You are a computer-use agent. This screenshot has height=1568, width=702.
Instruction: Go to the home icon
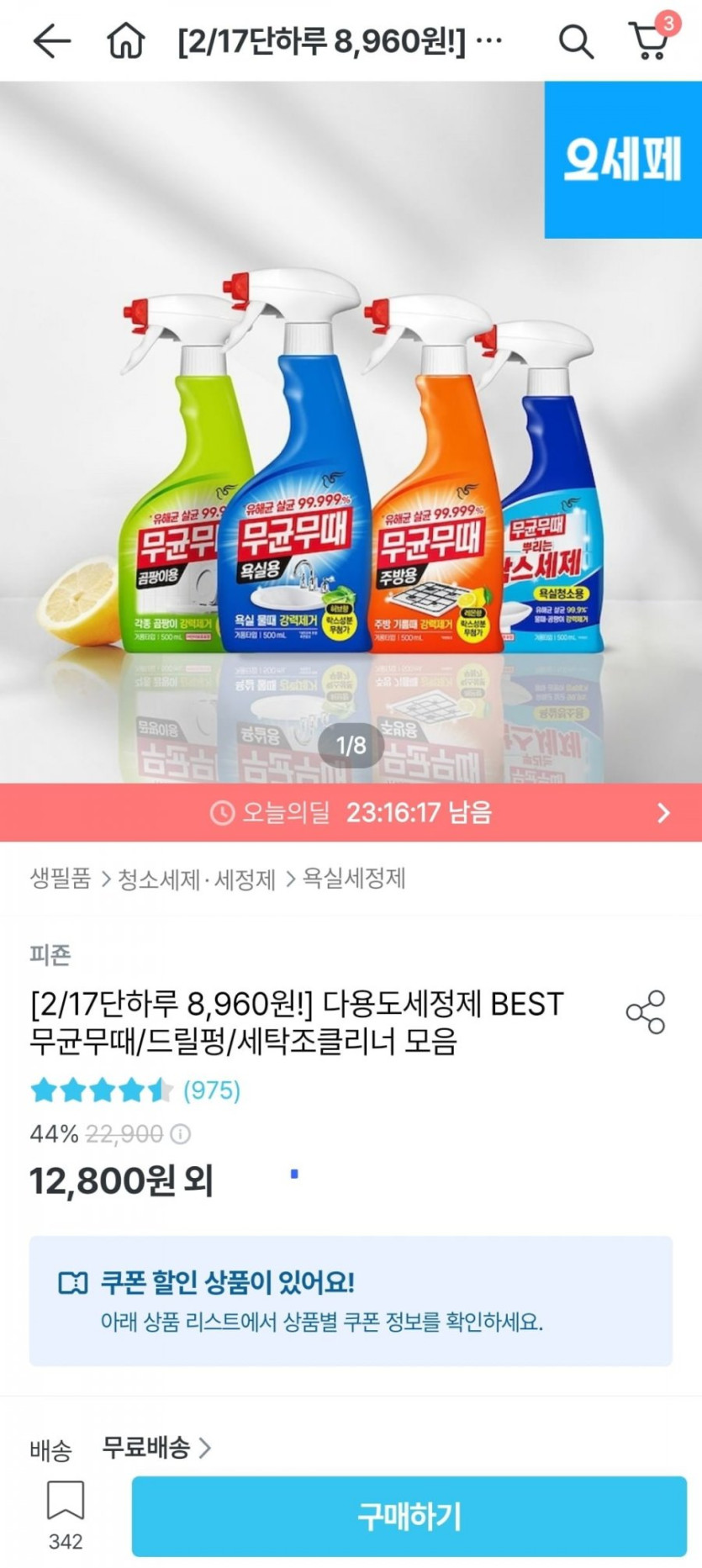pyautogui.click(x=126, y=40)
